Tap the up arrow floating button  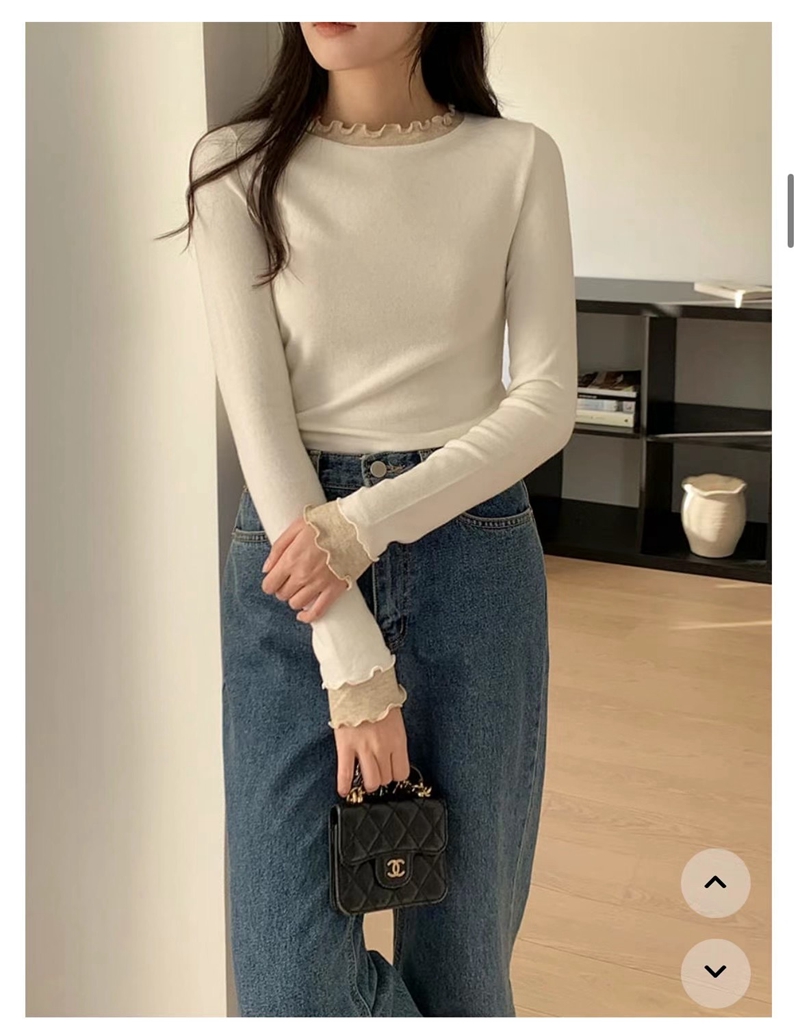coord(715,883)
